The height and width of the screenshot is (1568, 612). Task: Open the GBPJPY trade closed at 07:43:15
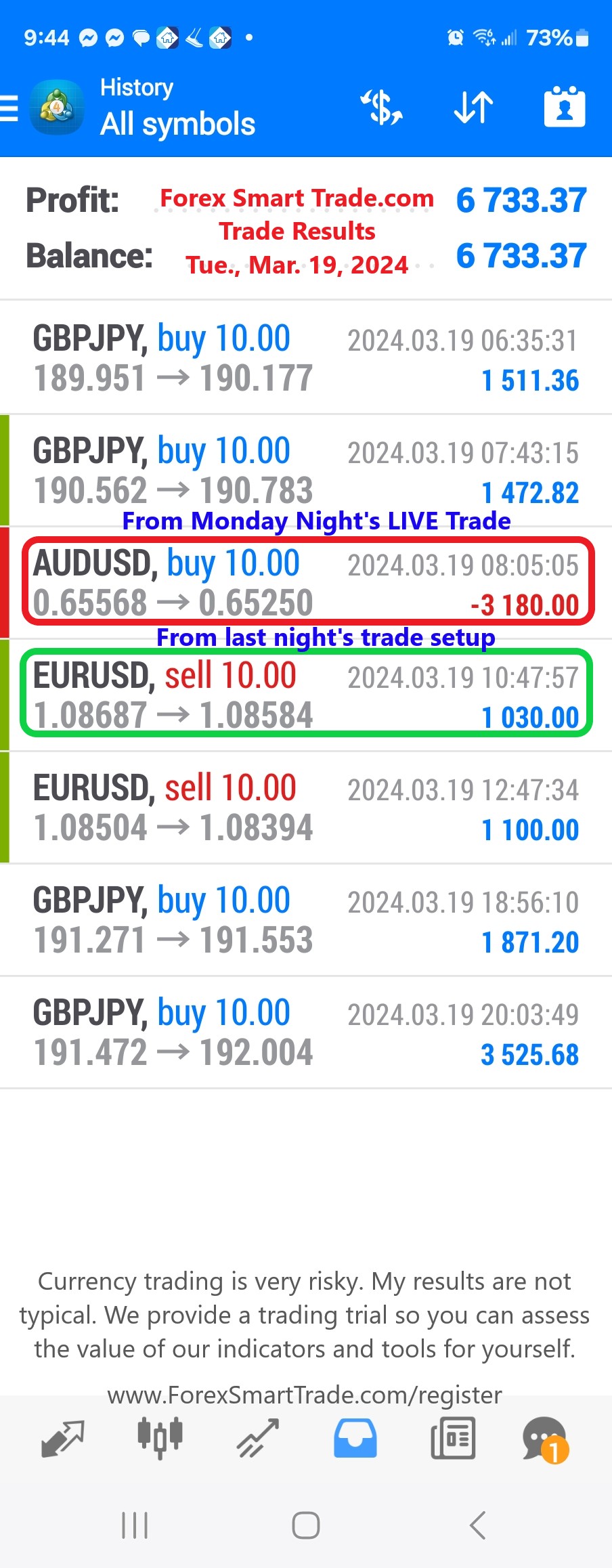click(306, 471)
